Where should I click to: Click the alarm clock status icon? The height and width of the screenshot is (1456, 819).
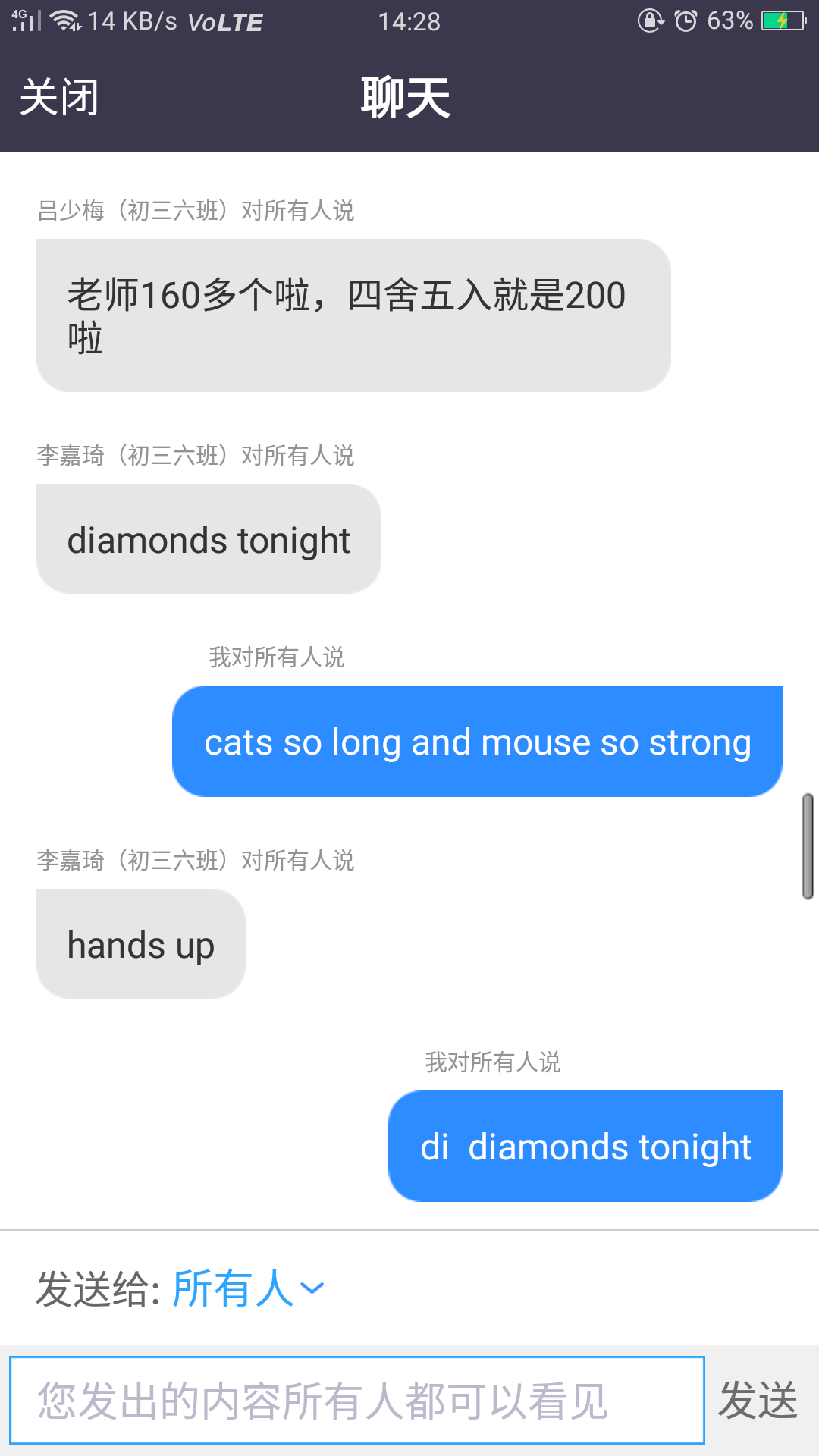[686, 20]
